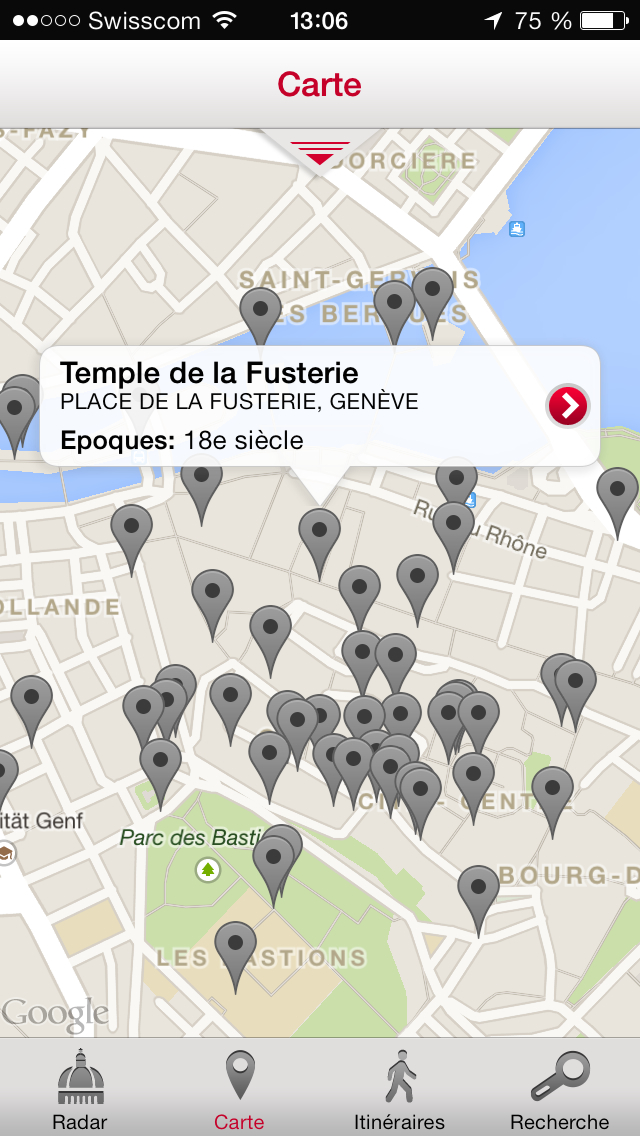Select the Carte tab

click(239, 1089)
